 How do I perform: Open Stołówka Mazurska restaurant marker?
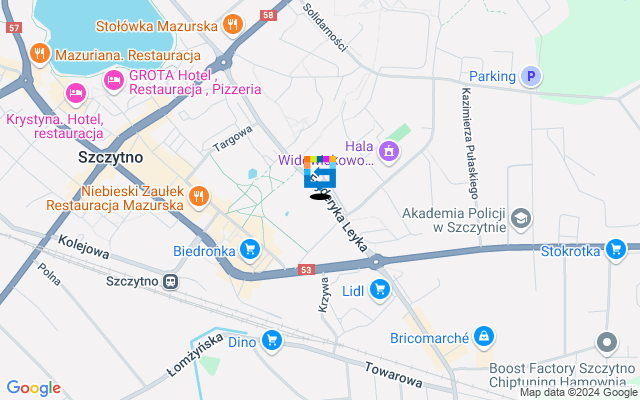click(x=232, y=22)
